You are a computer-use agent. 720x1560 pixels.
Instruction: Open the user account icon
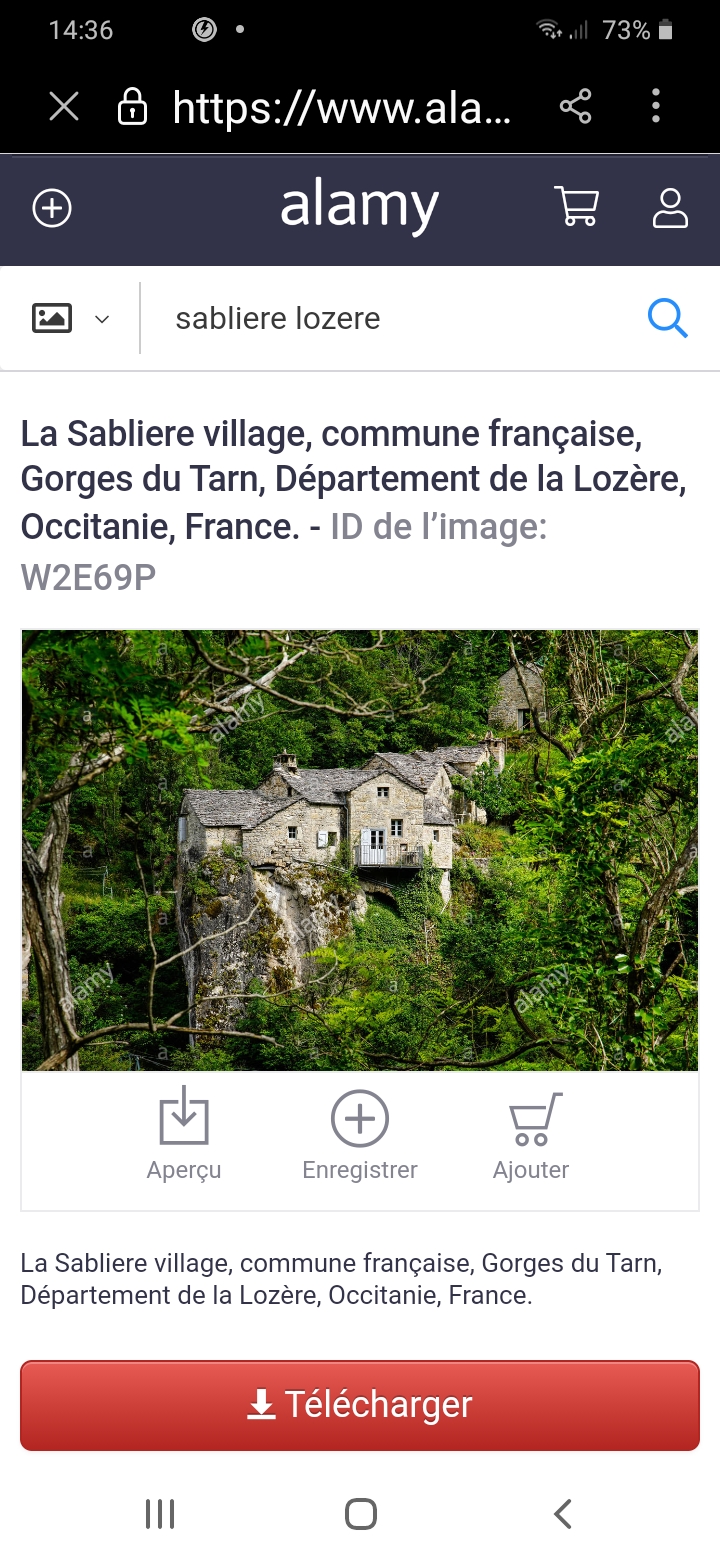tap(670, 207)
